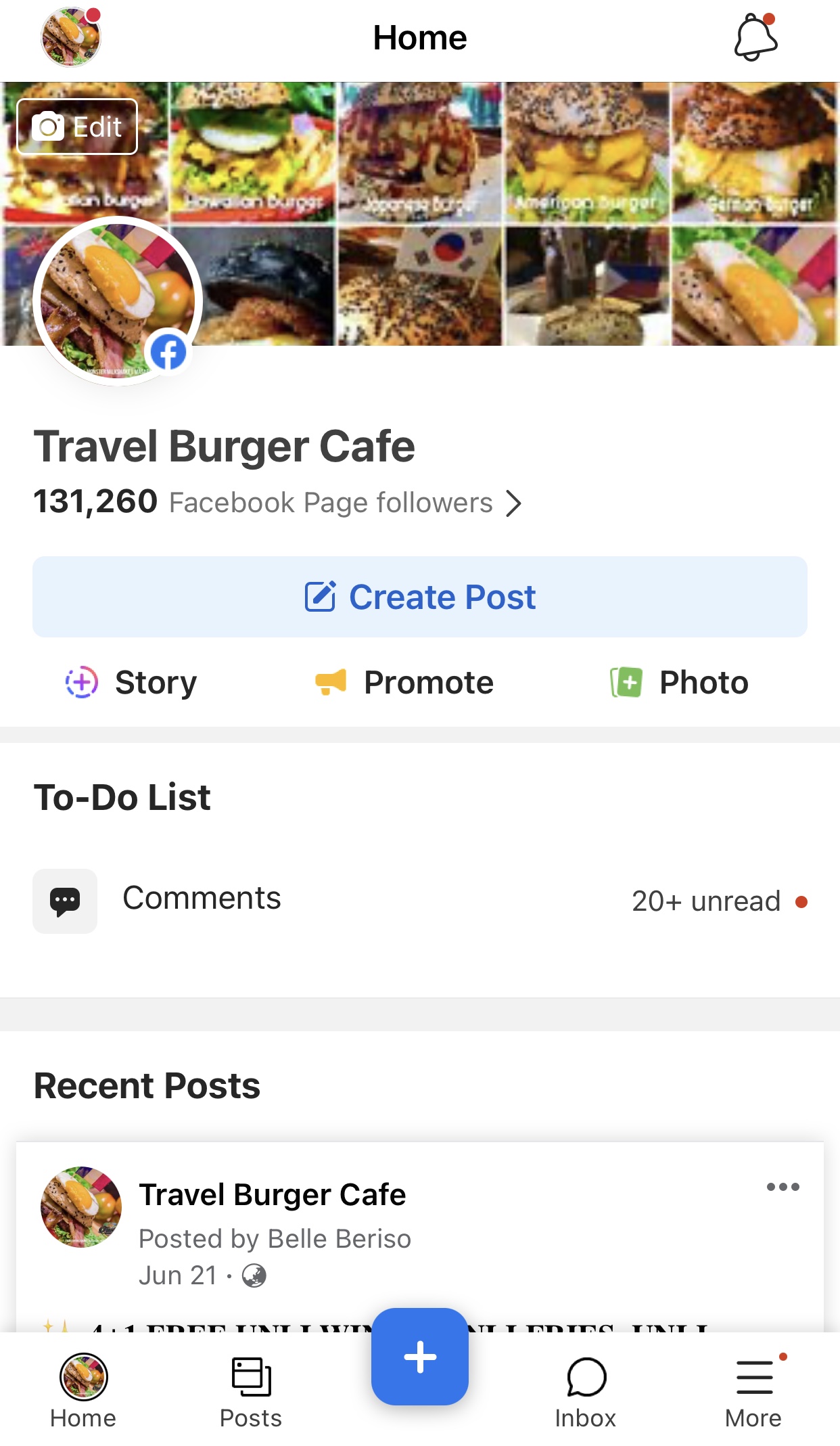The height and width of the screenshot is (1446, 840).
Task: Open the notifications bell
Action: pos(755,39)
